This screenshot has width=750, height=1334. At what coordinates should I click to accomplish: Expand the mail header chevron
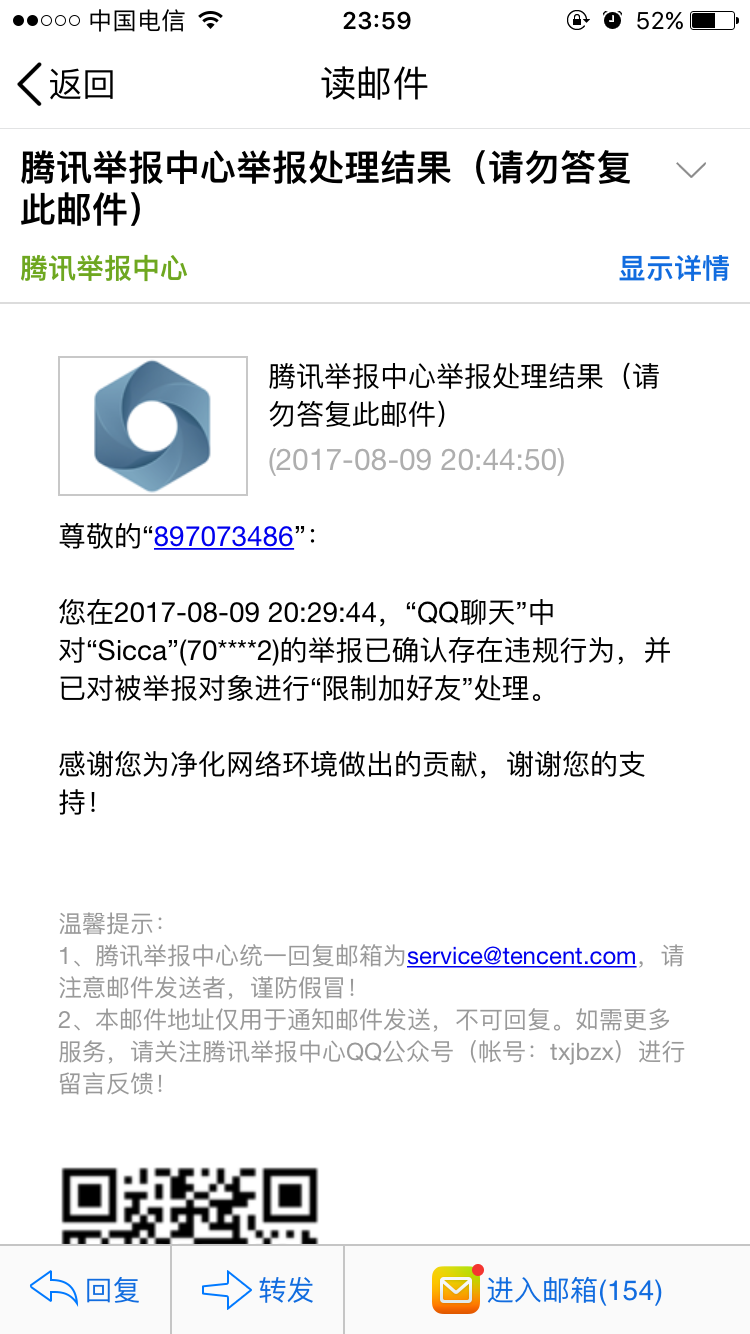click(691, 170)
